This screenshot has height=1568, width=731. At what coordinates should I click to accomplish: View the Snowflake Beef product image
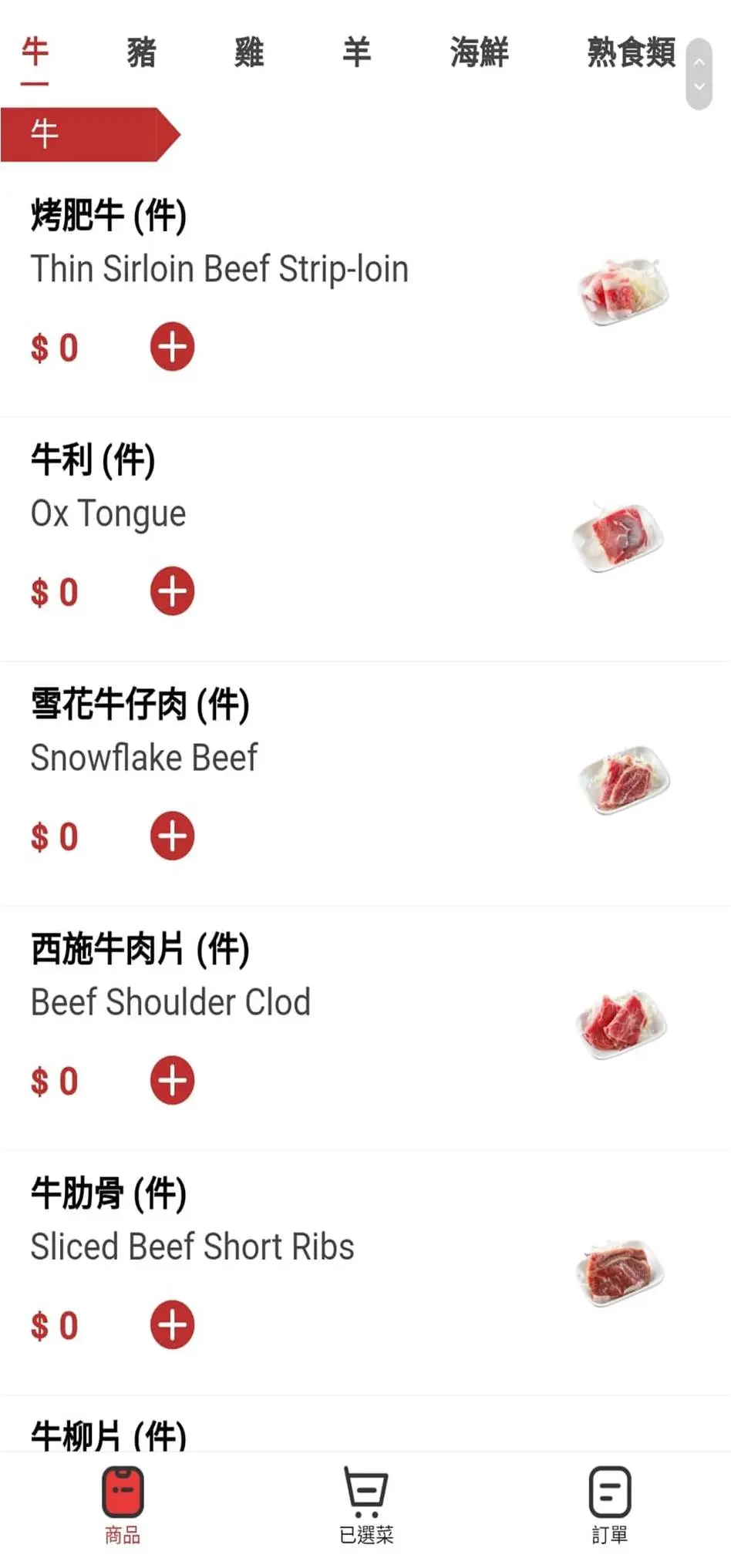[624, 780]
